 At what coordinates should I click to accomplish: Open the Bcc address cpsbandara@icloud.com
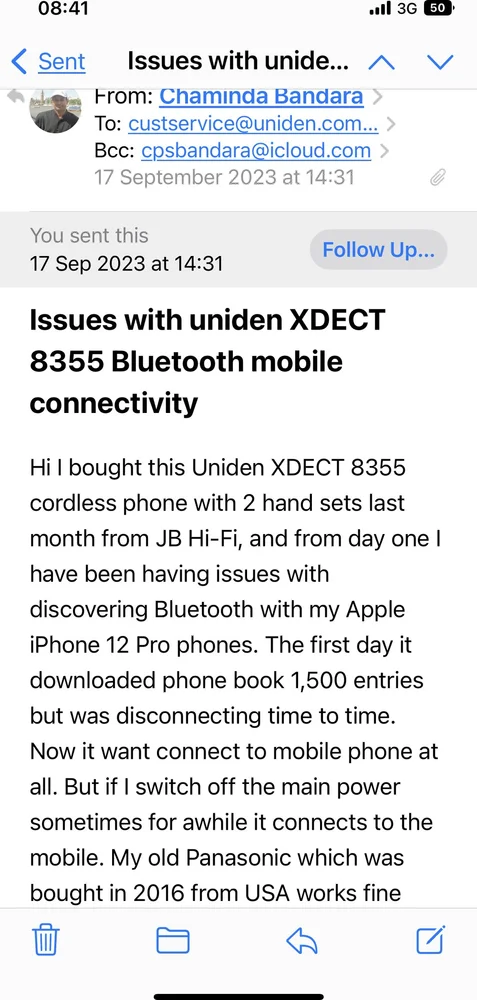pyautogui.click(x=256, y=151)
